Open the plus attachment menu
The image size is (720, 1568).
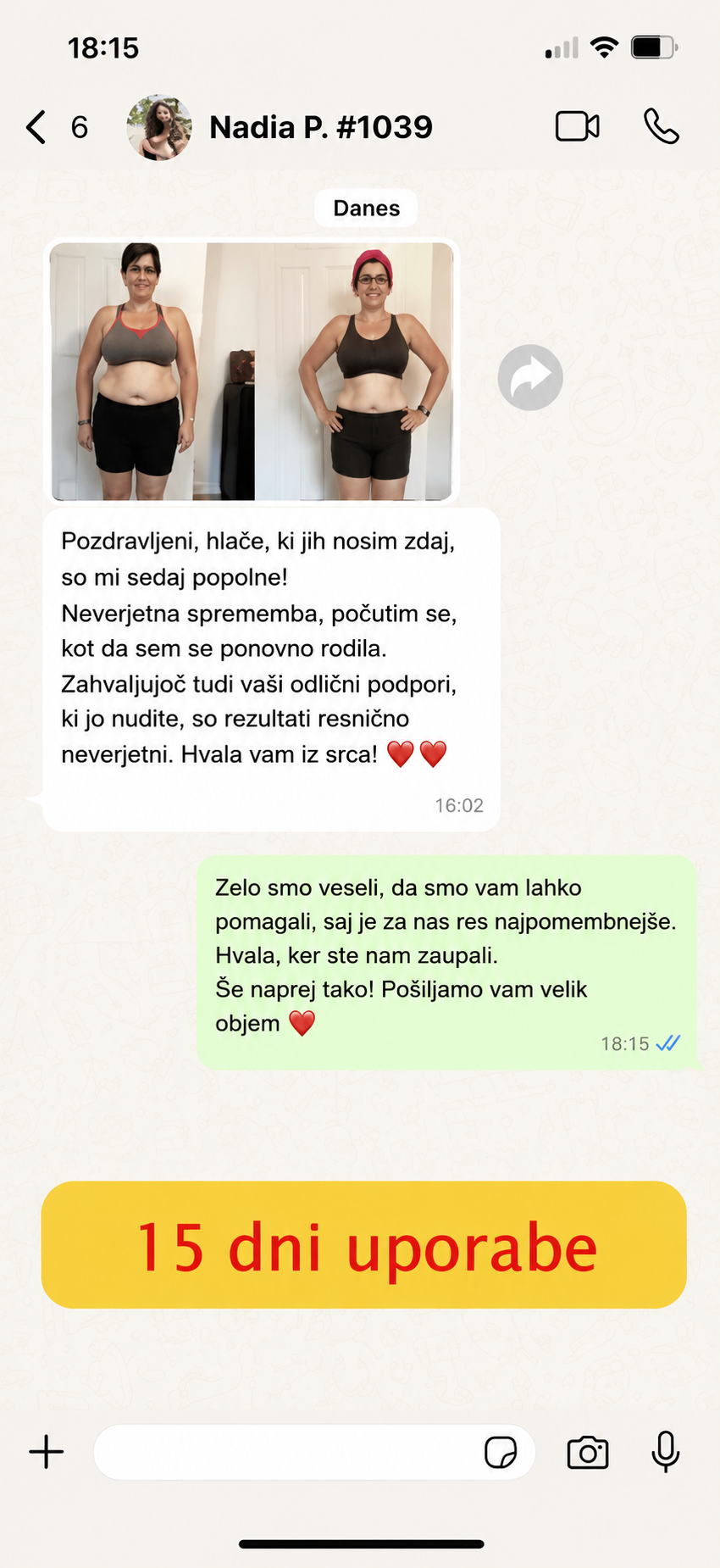tap(47, 1452)
